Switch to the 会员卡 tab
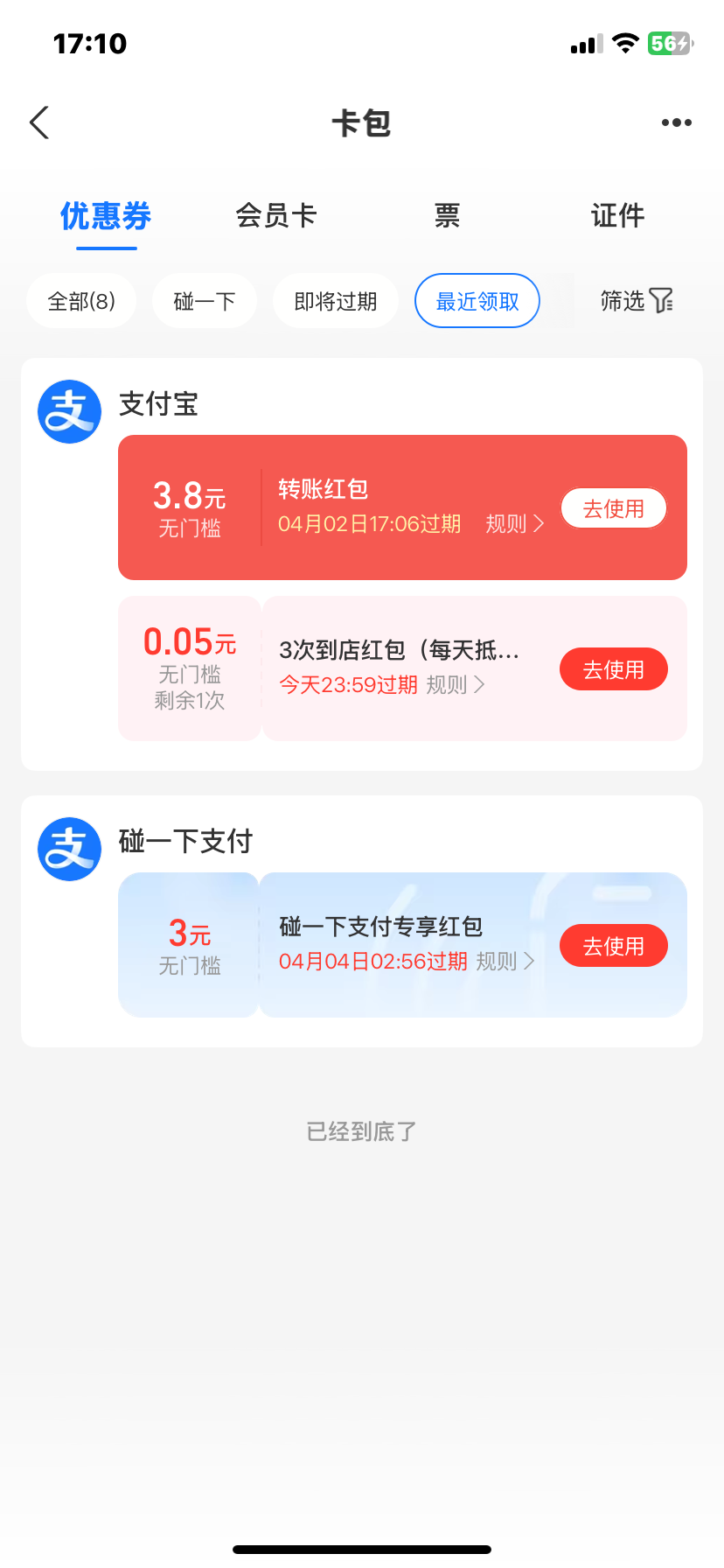 pyautogui.click(x=275, y=215)
